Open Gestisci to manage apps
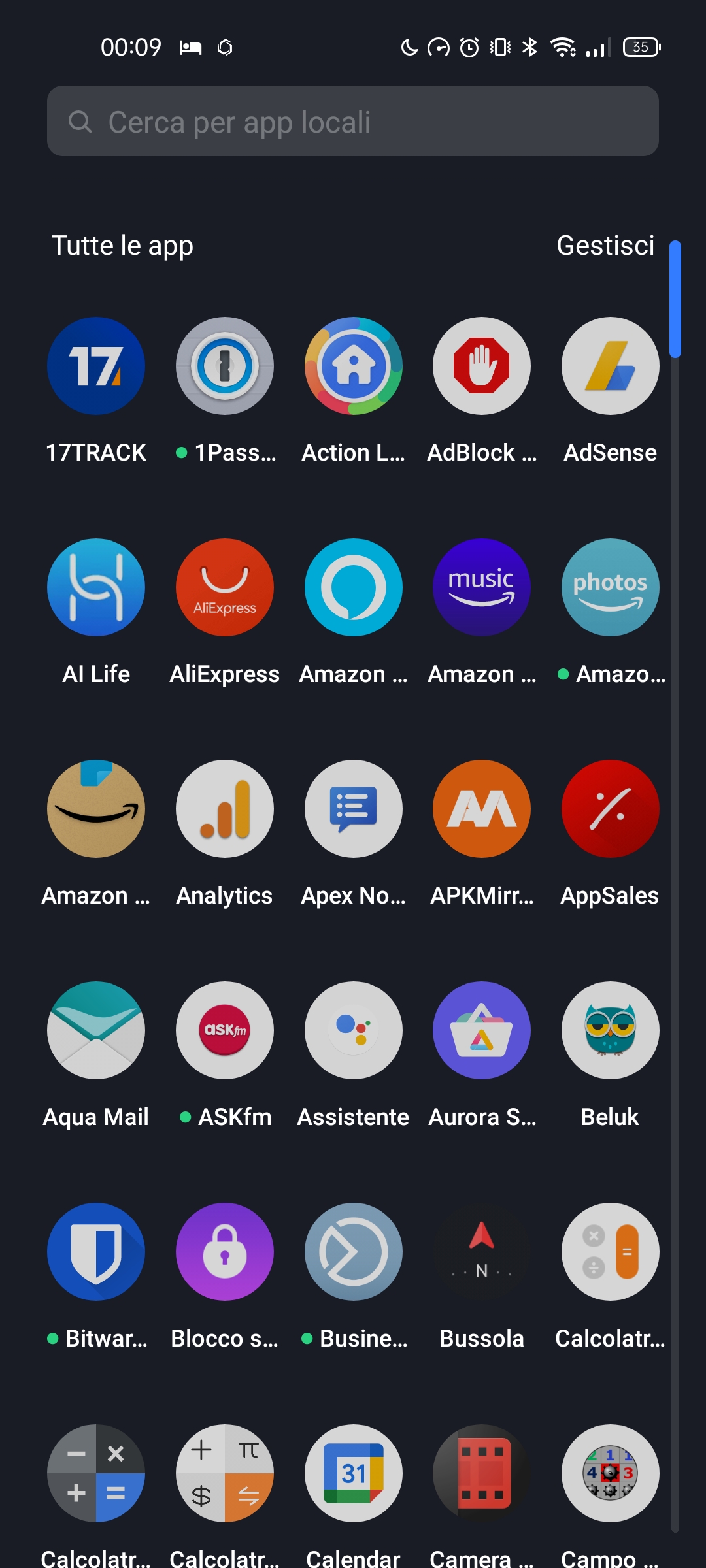The height and width of the screenshot is (1568, 706). 605,246
